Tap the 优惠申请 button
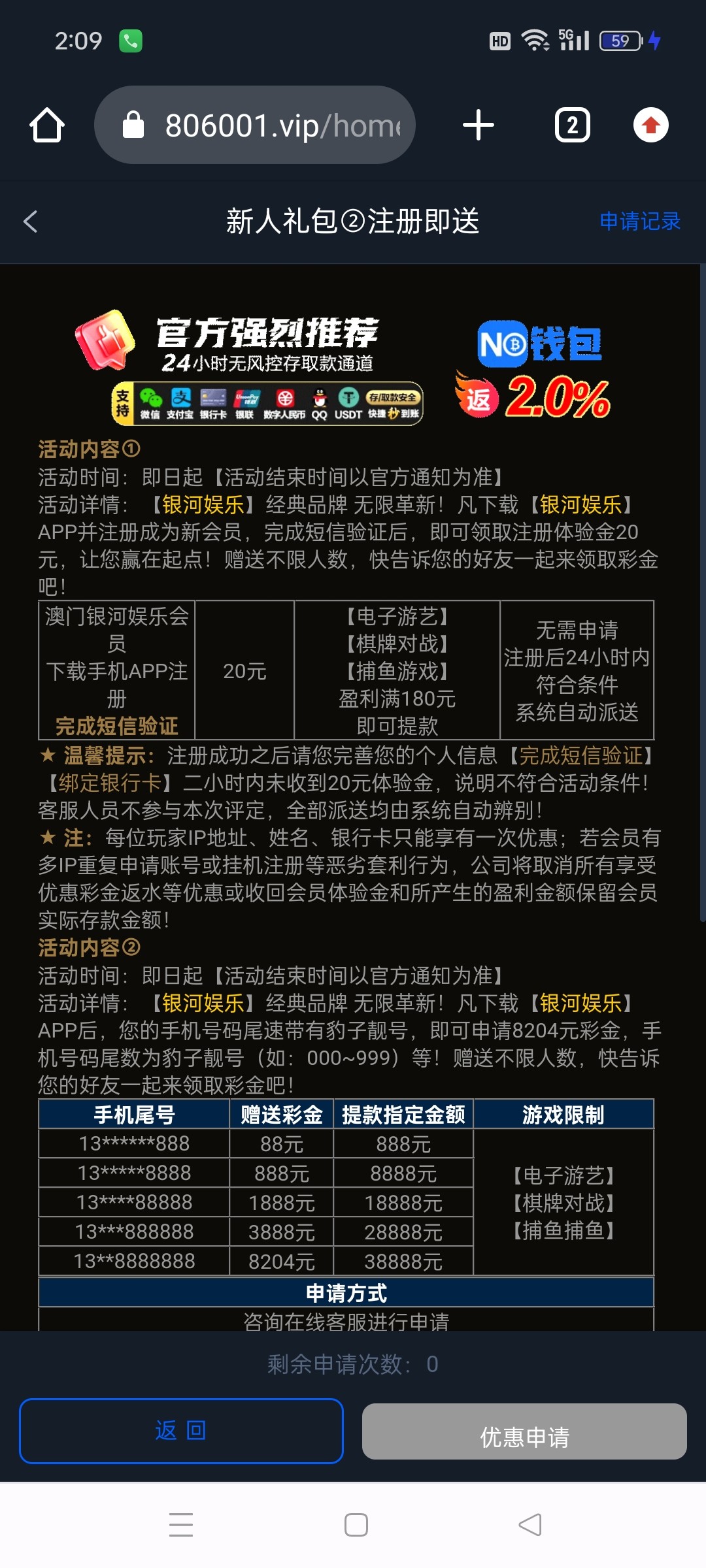Viewport: 706px width, 1568px height. (524, 1431)
